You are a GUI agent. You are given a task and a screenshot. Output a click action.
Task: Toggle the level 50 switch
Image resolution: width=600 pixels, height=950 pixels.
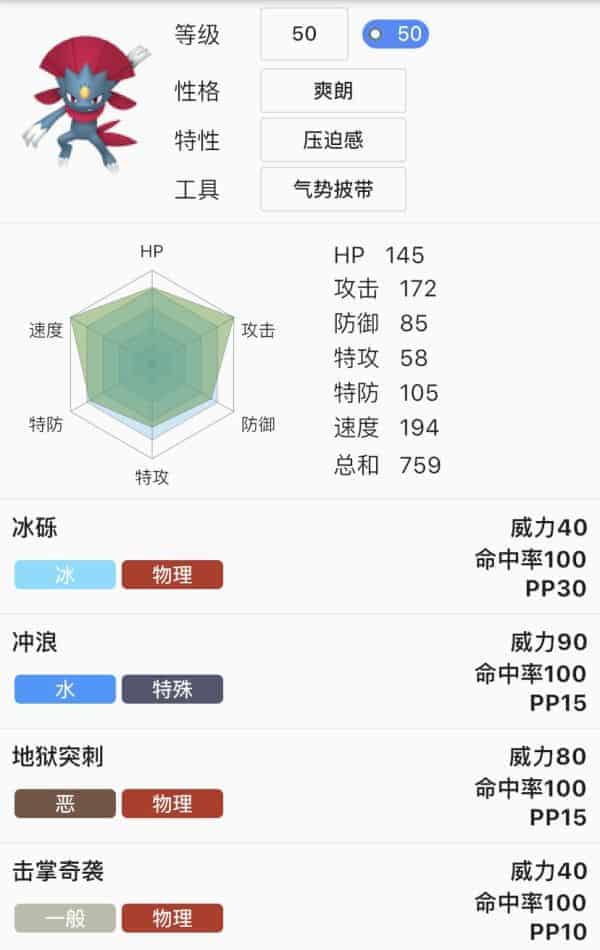[x=395, y=34]
